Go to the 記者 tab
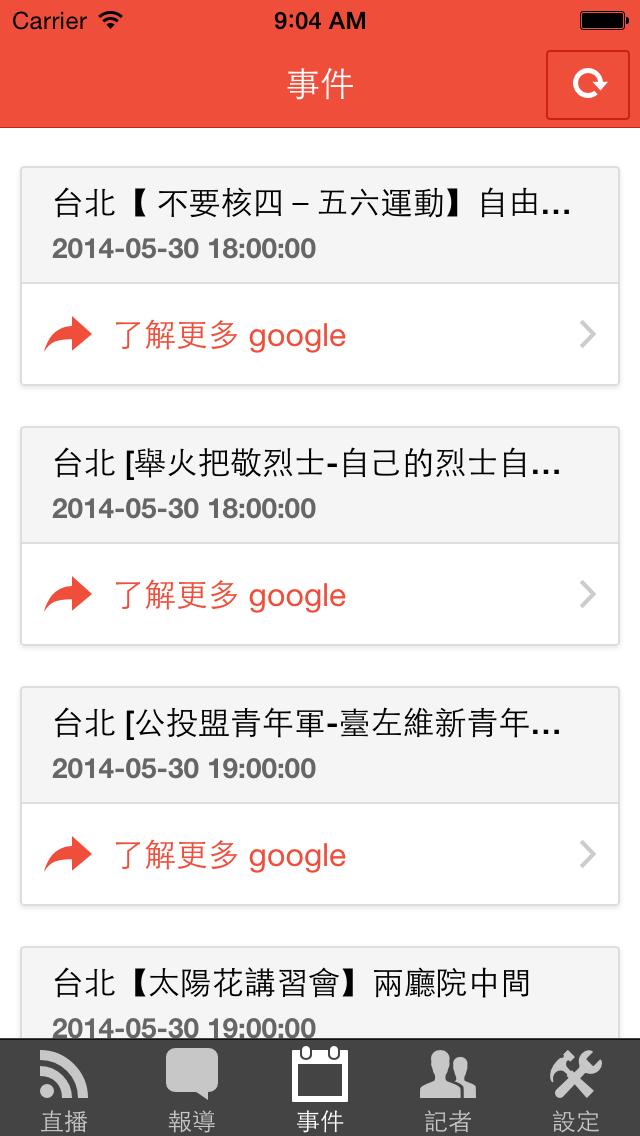Image resolution: width=640 pixels, height=1136 pixels. 447,1090
